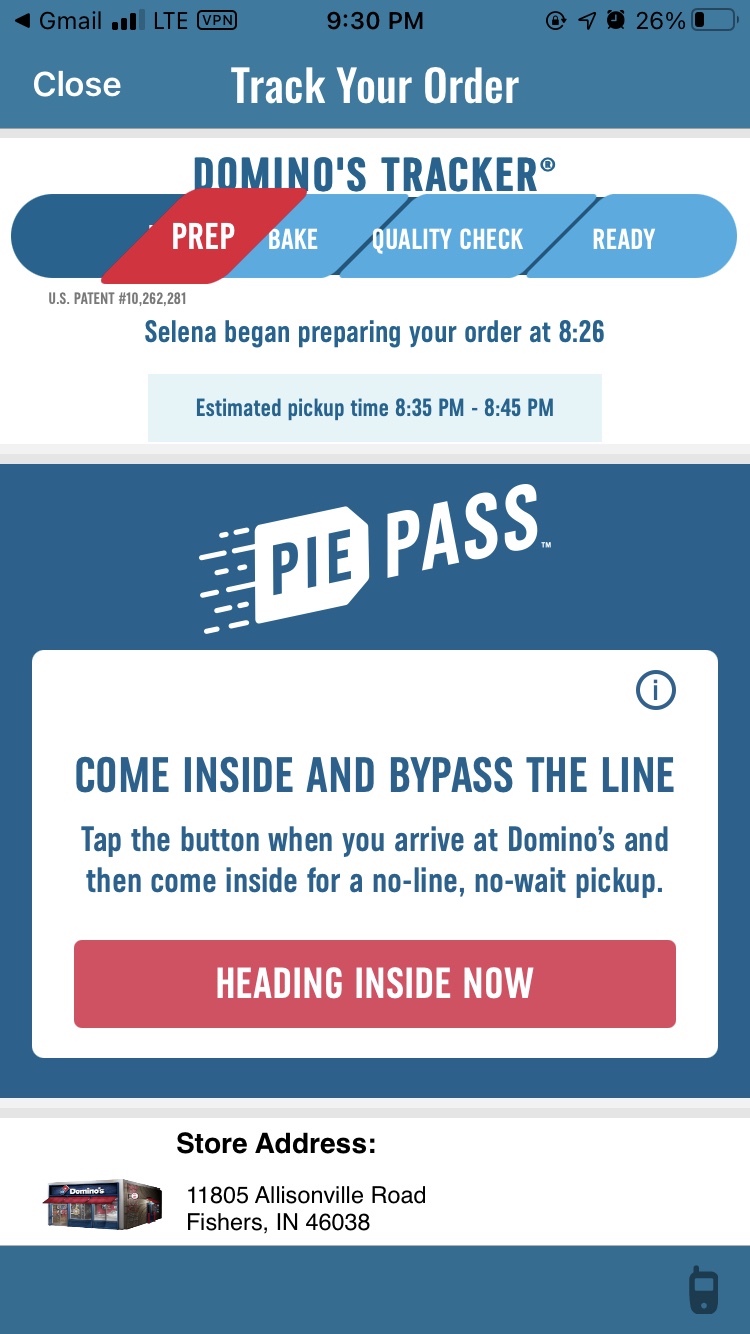Return to Gmail via the back link
The image size is (750, 1334).
[60, 20]
